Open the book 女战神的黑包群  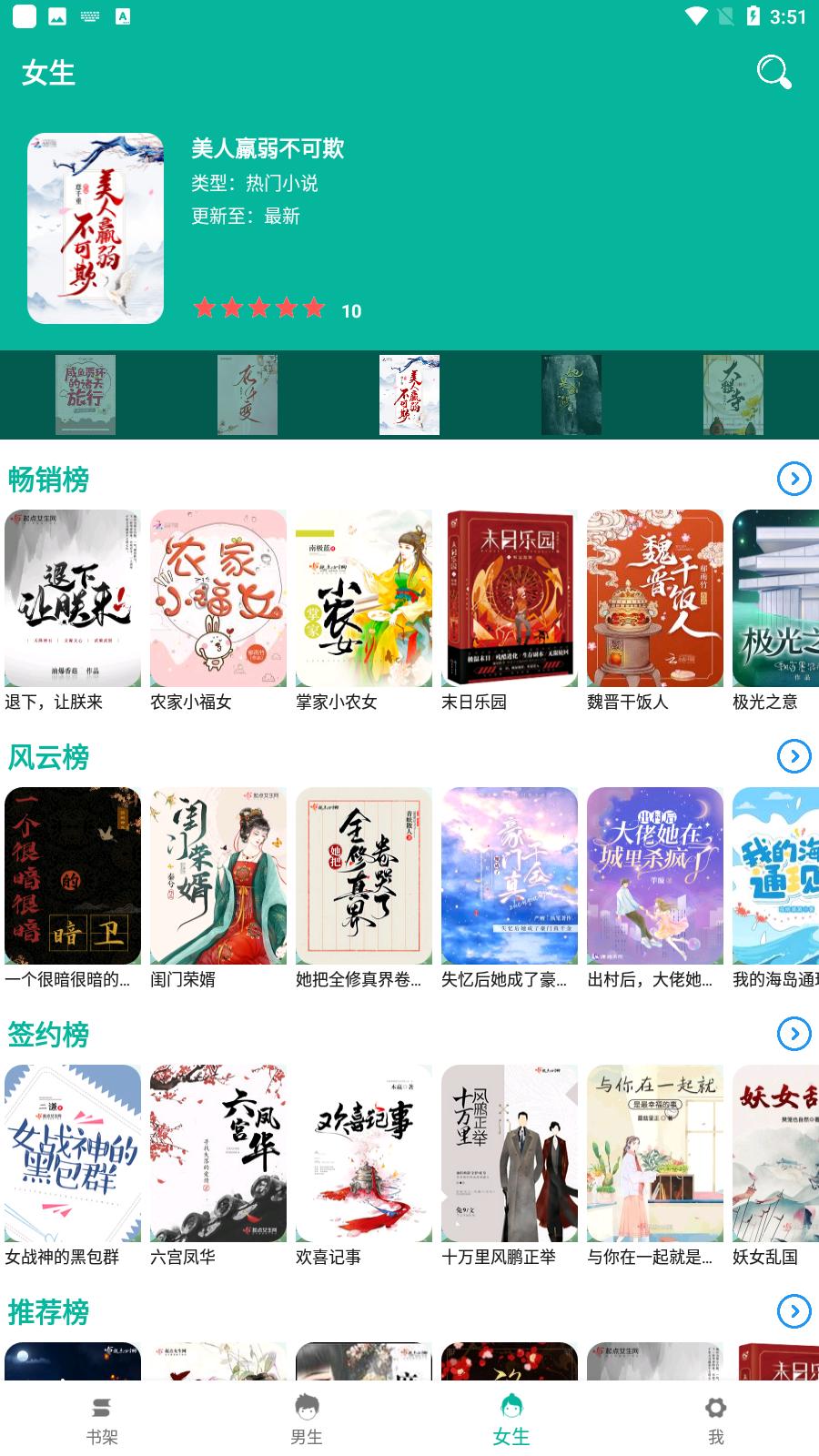73,1153
